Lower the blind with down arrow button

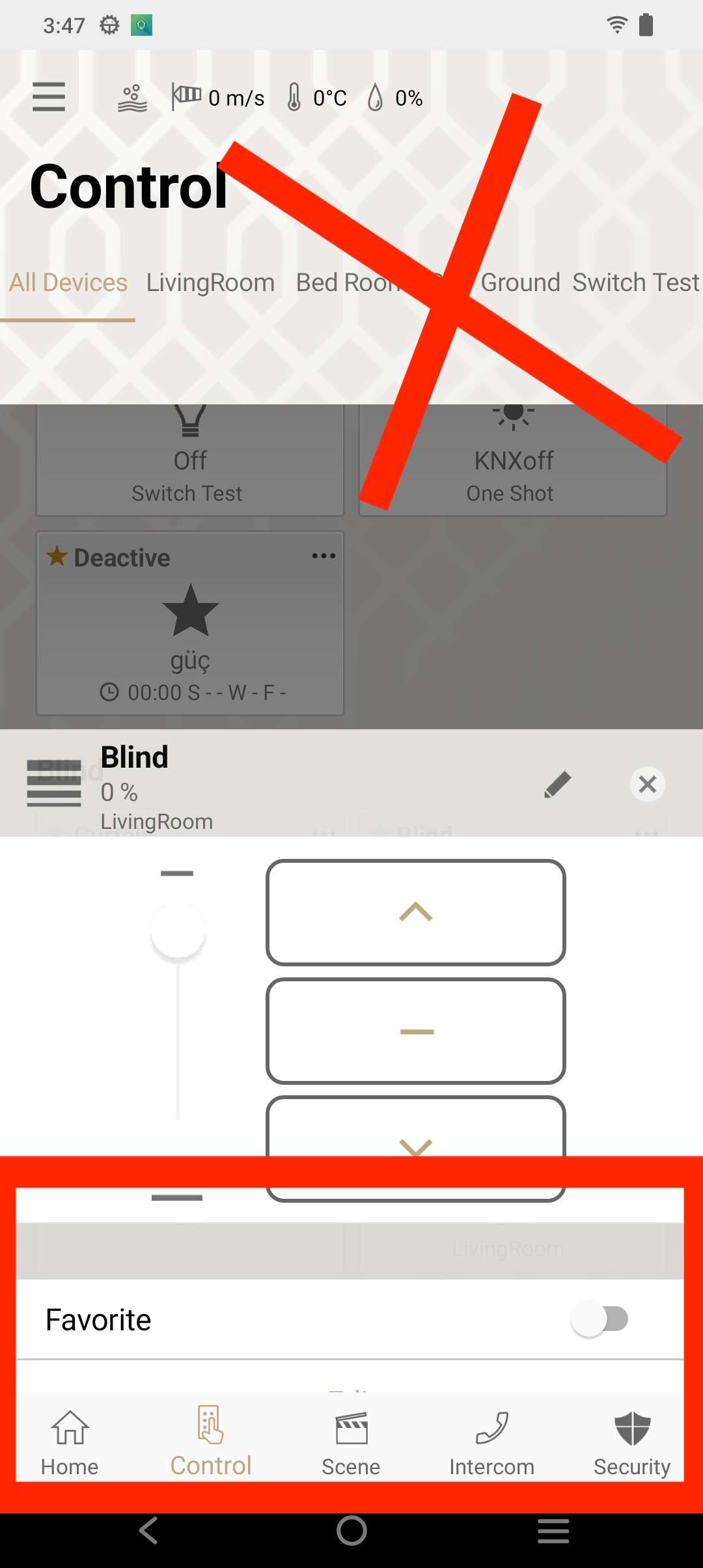[x=415, y=1145]
